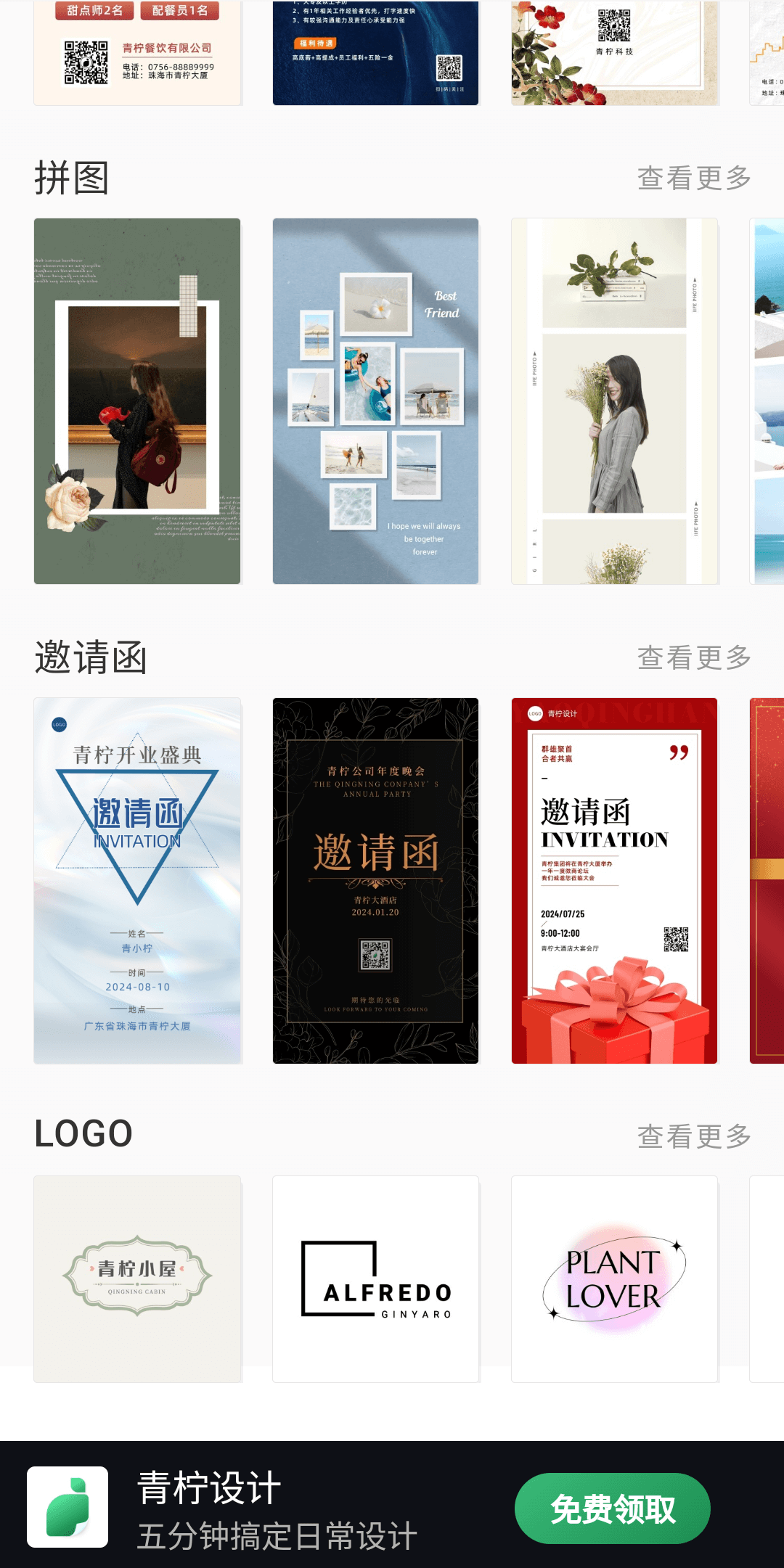Screen dimensions: 784x1568
Task: Select the red gift box INVITATION template
Action: [x=614, y=880]
